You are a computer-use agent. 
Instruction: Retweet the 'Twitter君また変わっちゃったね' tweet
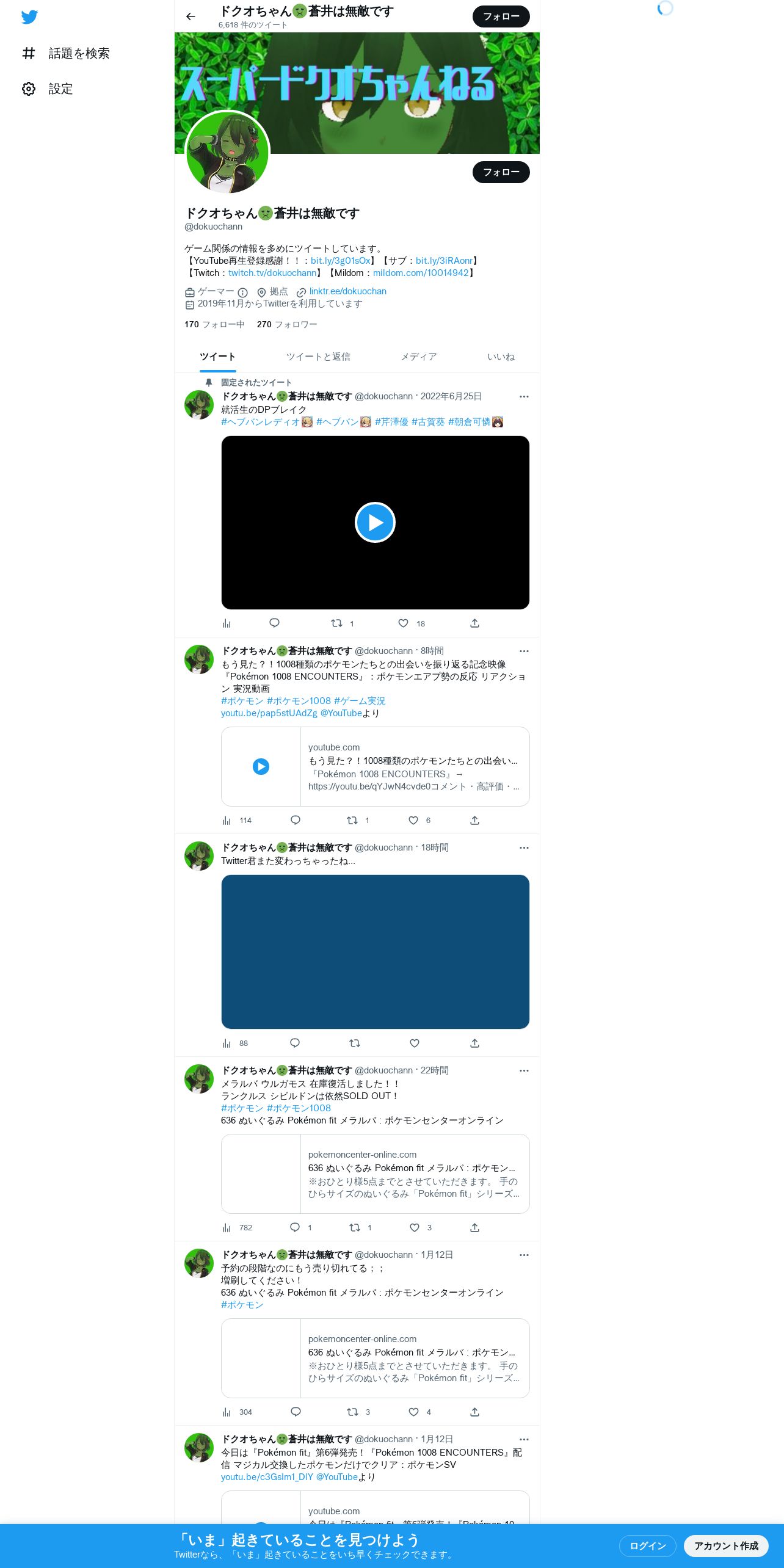click(x=355, y=1043)
